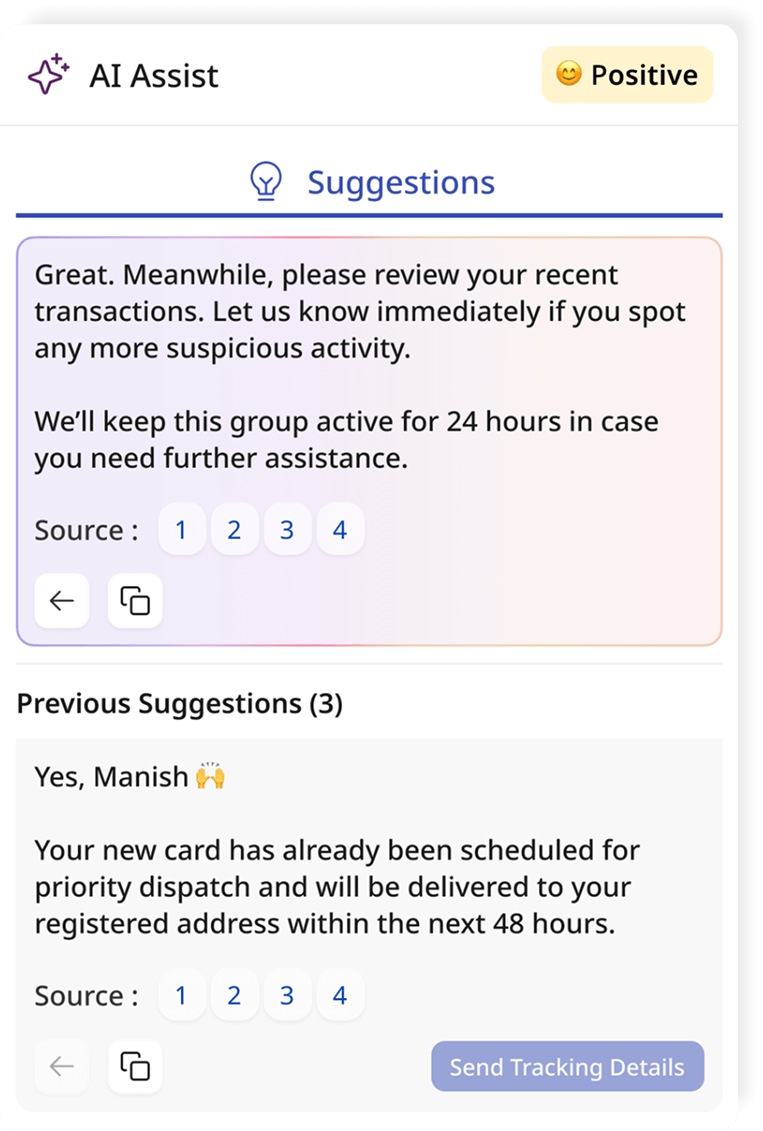Switch to the Suggestions tab
The width and height of the screenshot is (763, 1131).
pyautogui.click(x=372, y=183)
